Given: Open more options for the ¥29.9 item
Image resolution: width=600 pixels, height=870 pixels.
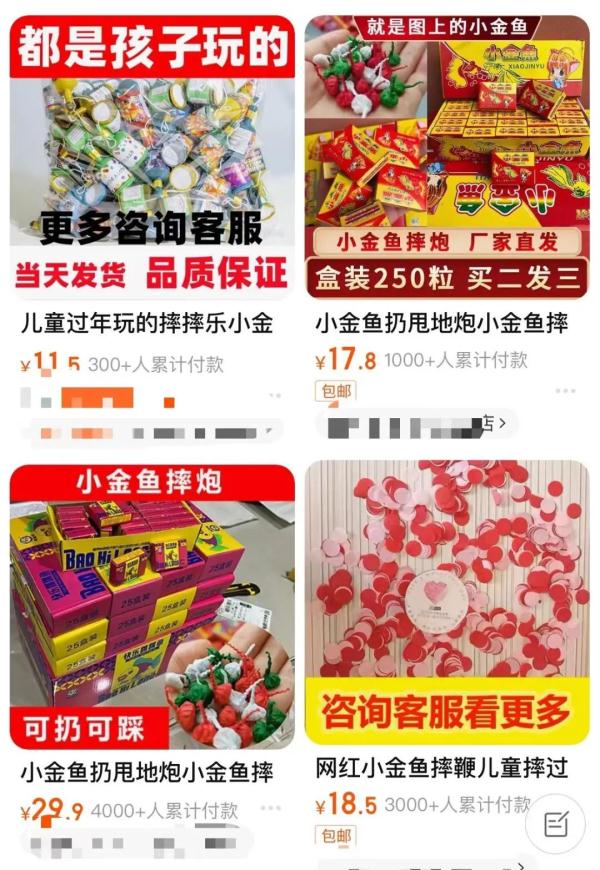Looking at the screenshot, I should pos(270,809).
